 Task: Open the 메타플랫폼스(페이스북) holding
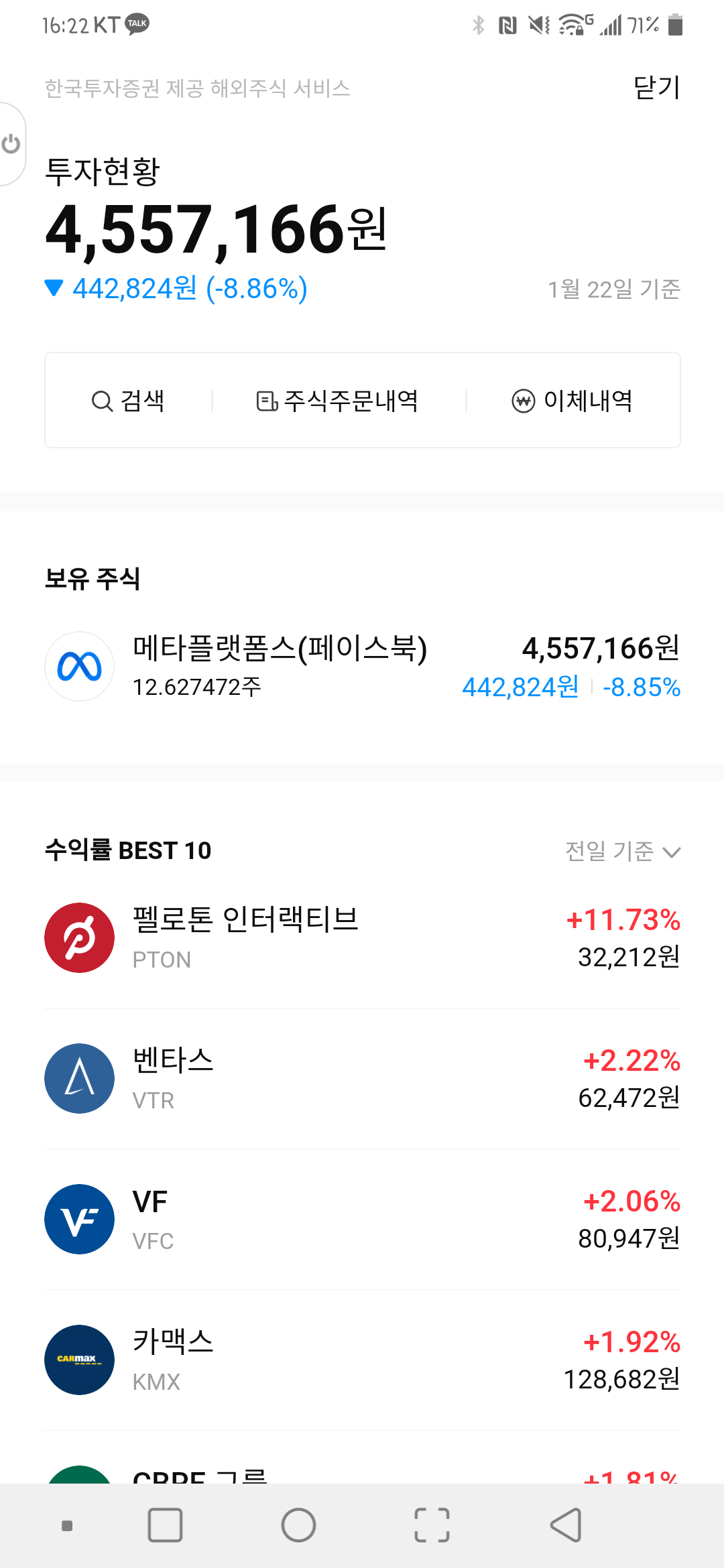(x=363, y=667)
